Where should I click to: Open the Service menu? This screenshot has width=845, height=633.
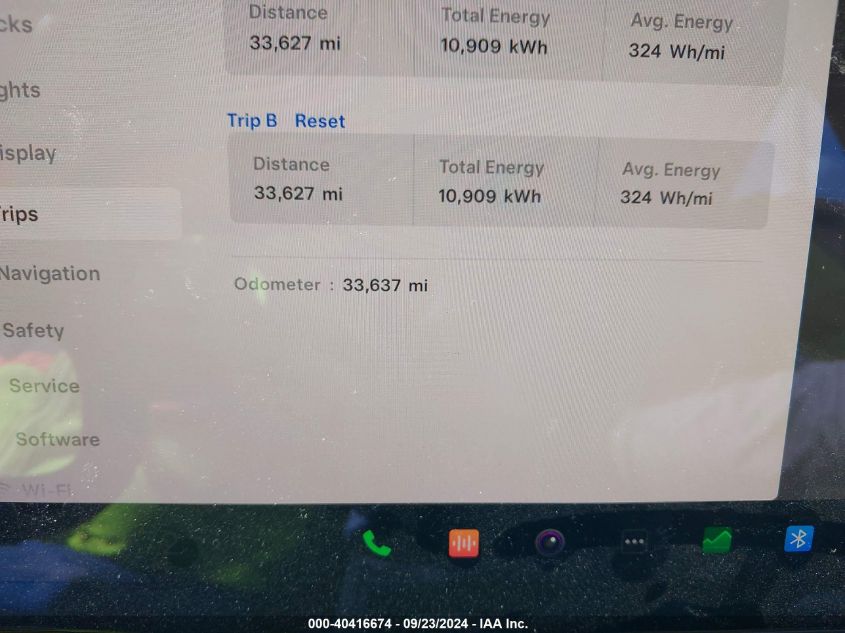(x=44, y=386)
